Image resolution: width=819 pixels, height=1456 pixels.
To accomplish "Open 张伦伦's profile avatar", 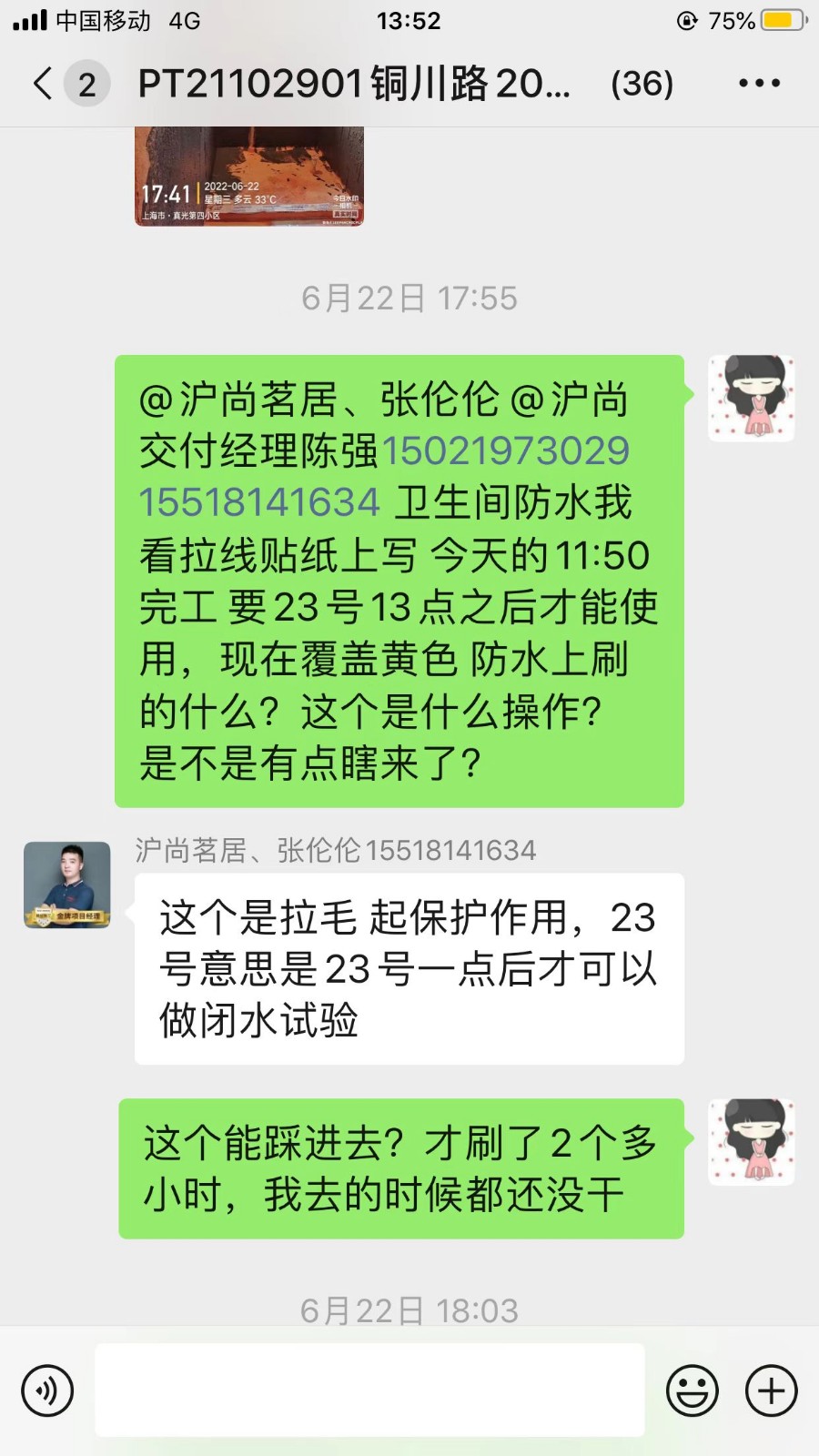I will 67,885.
